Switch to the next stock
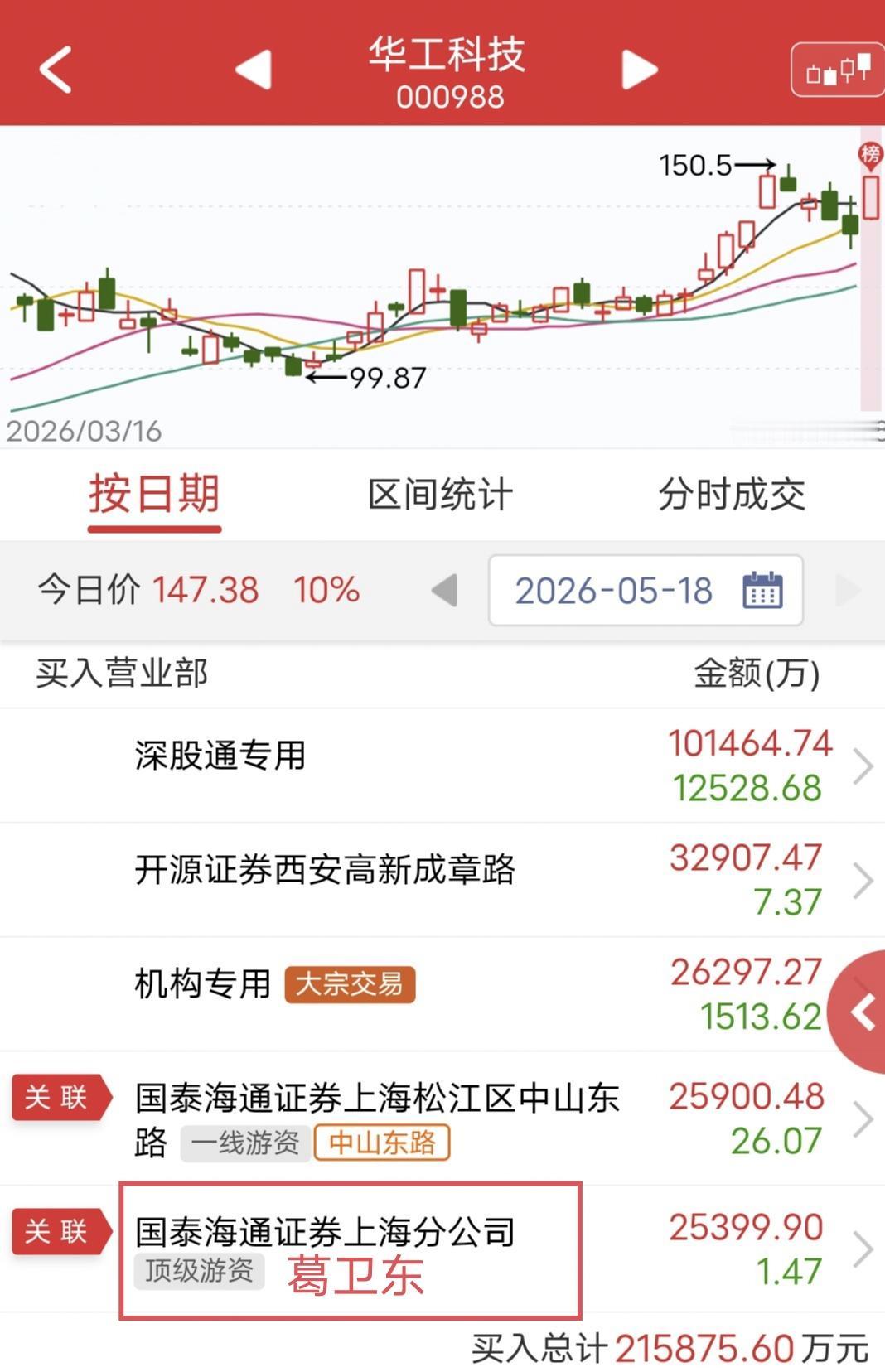The image size is (885, 1372). click(x=639, y=69)
